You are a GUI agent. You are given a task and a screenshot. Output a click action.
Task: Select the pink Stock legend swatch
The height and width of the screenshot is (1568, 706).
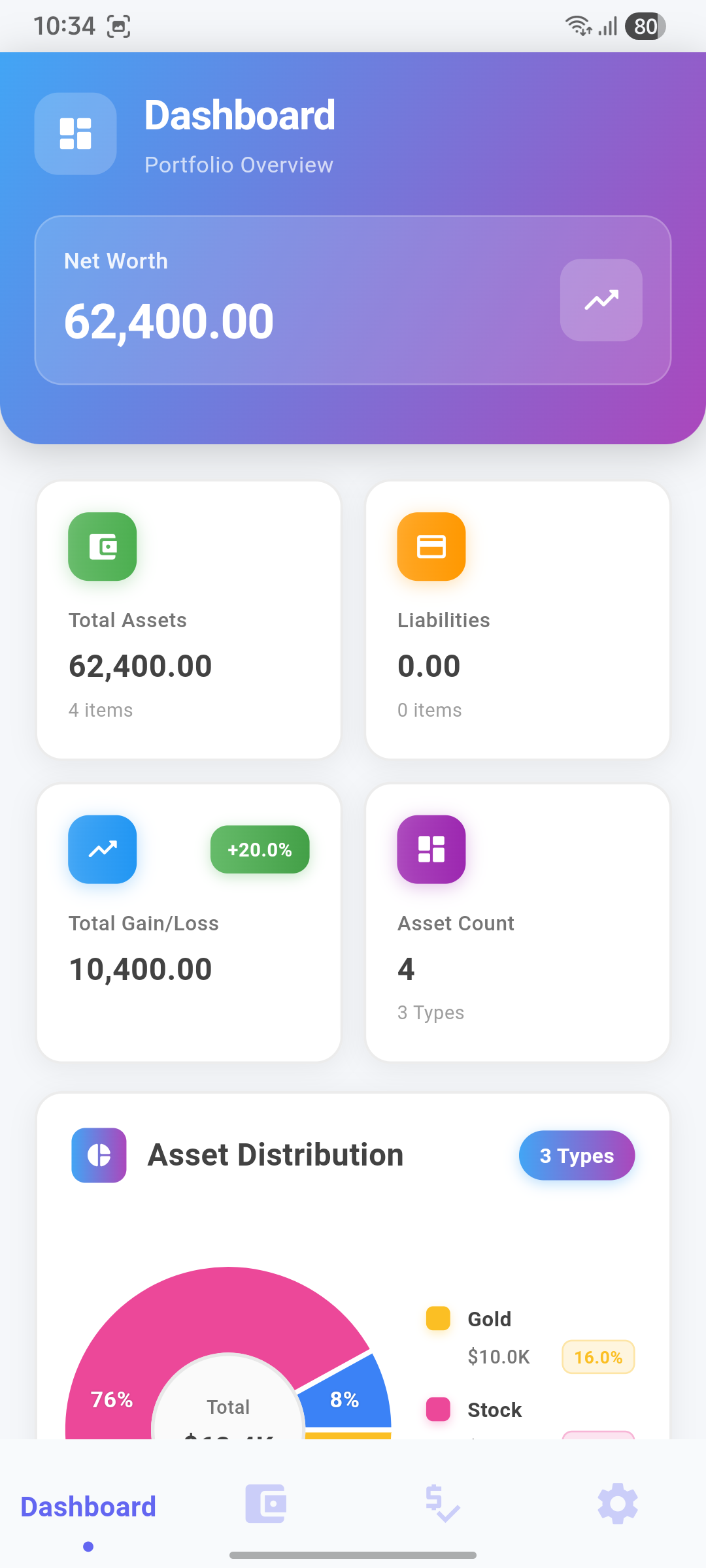click(x=437, y=1410)
